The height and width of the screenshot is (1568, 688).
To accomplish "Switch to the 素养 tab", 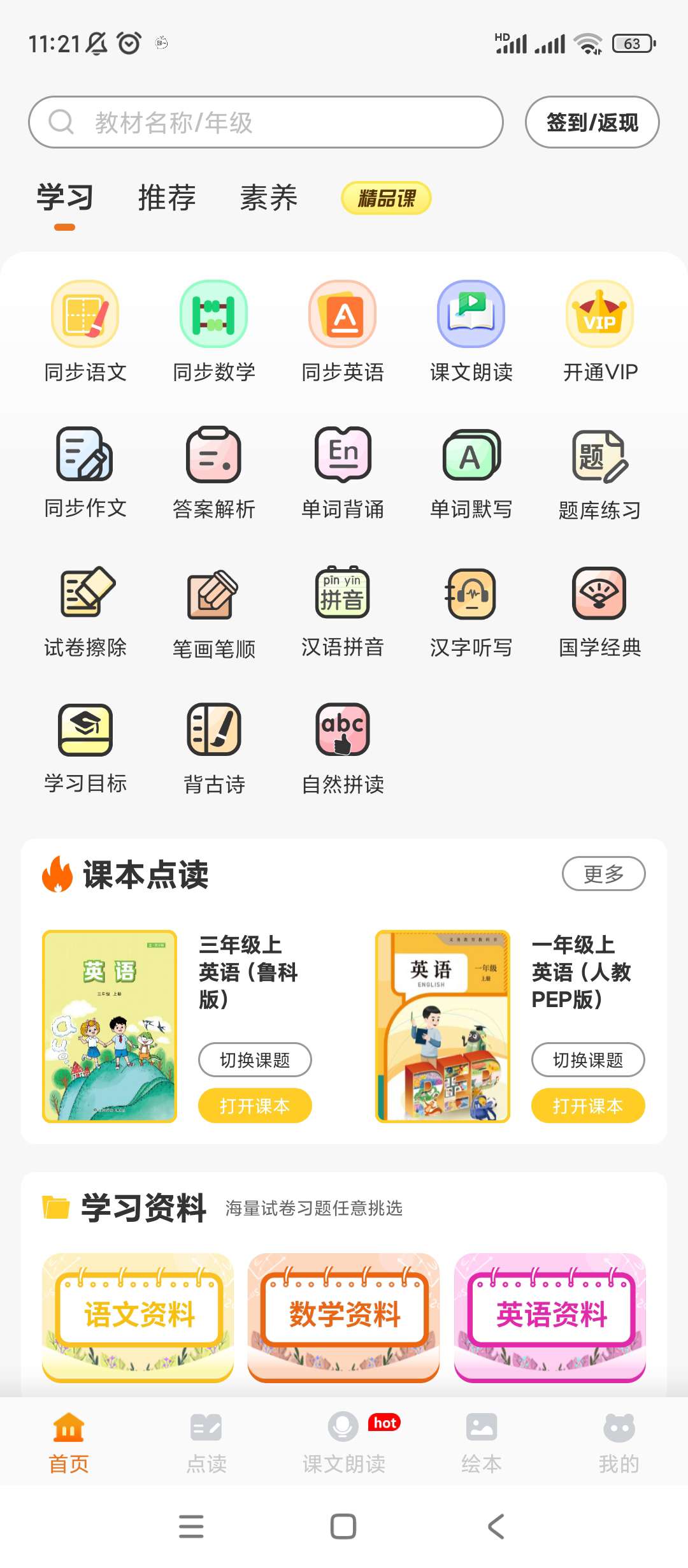I will 269,198.
